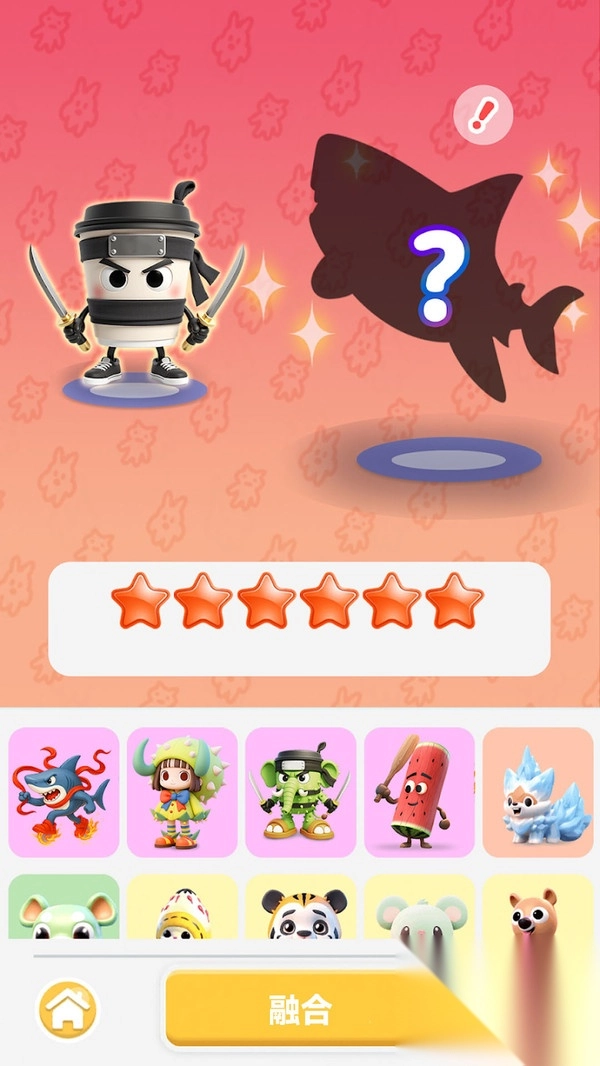Pick the green ninja elephant character
Image resolution: width=600 pixels, height=1066 pixels.
300,792
